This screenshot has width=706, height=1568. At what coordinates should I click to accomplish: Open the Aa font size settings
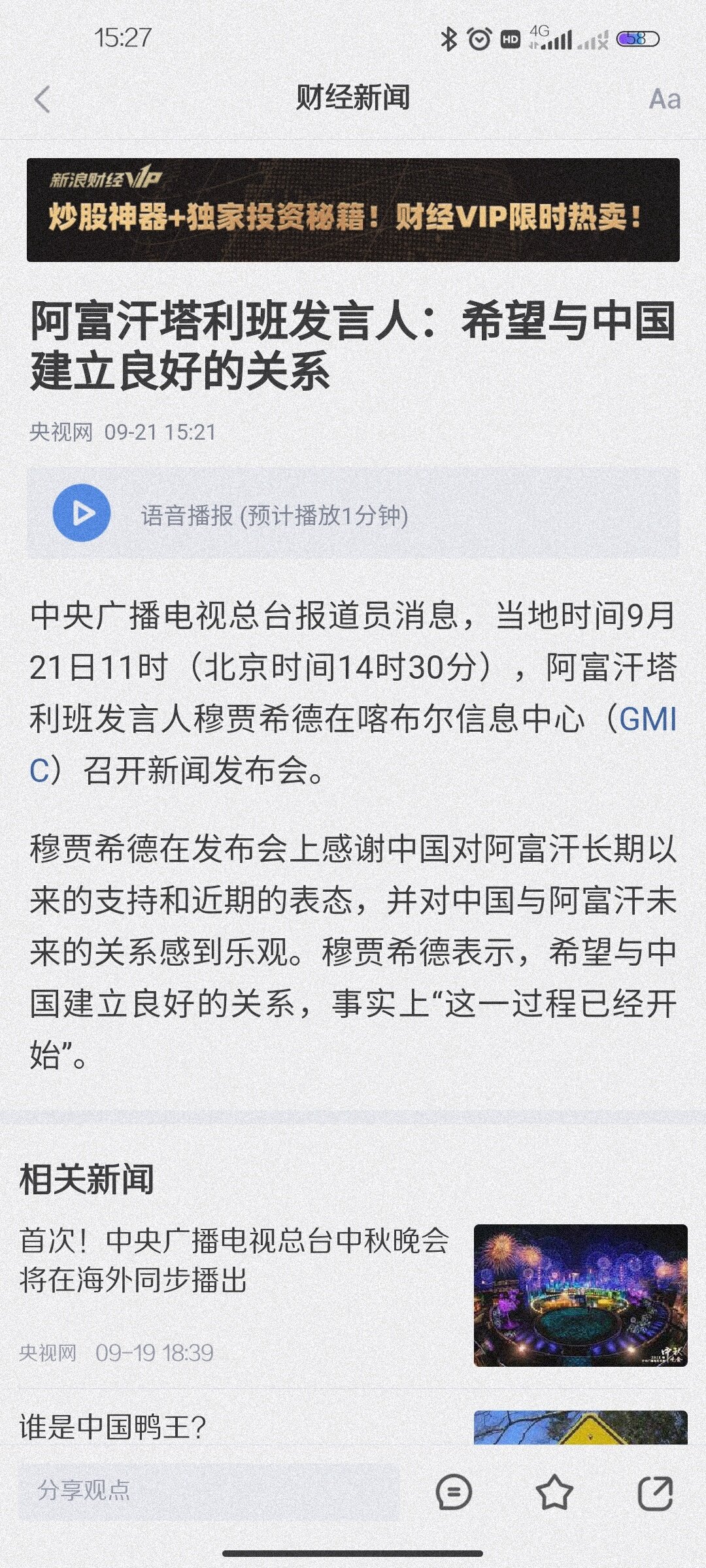664,100
